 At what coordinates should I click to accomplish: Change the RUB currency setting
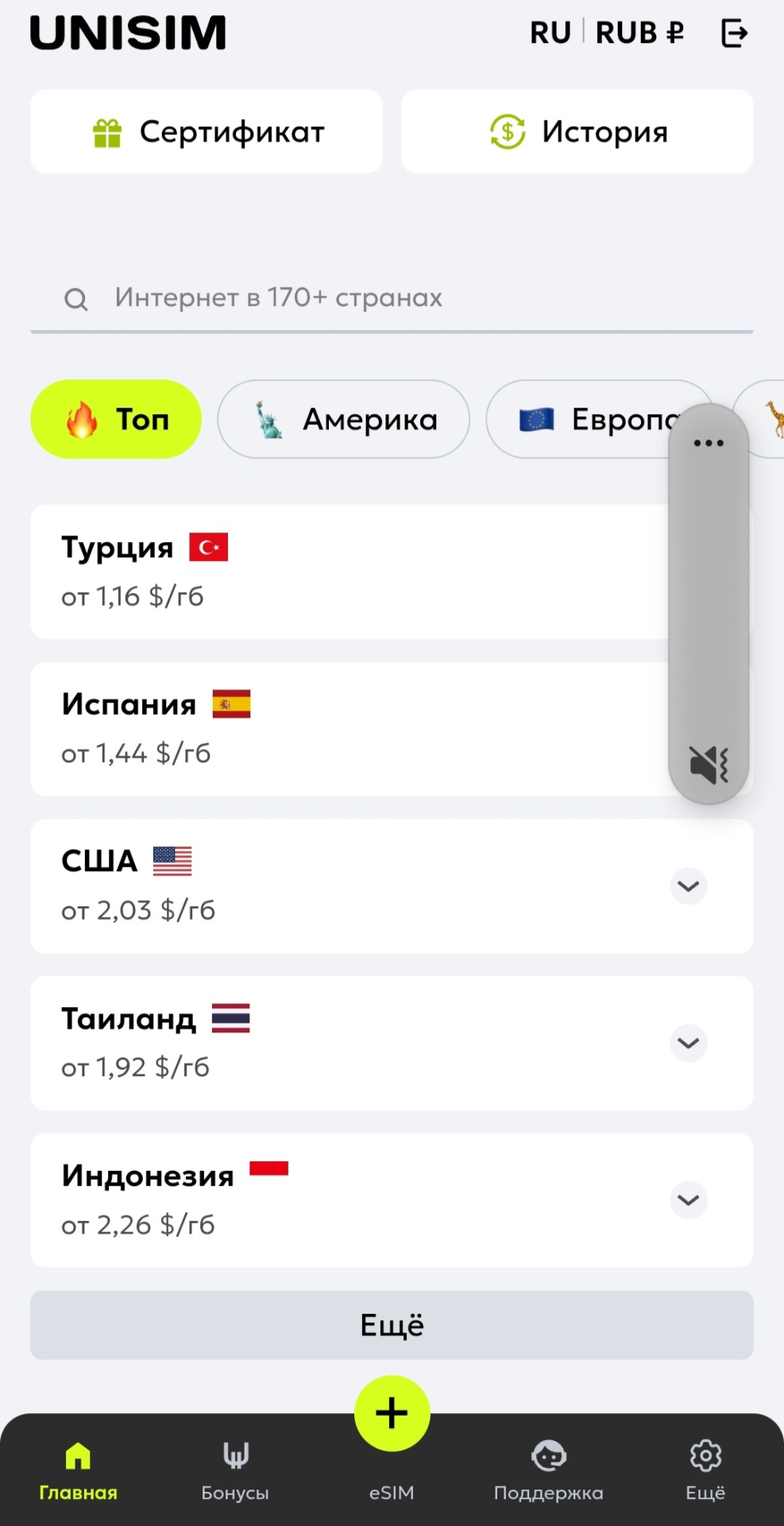(x=639, y=33)
